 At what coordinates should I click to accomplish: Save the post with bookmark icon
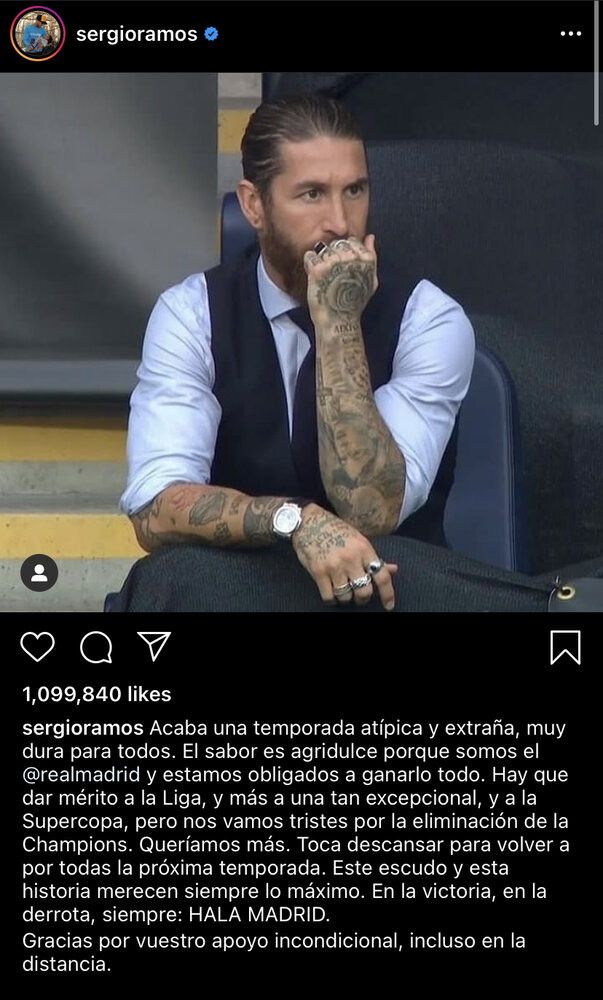click(565, 648)
